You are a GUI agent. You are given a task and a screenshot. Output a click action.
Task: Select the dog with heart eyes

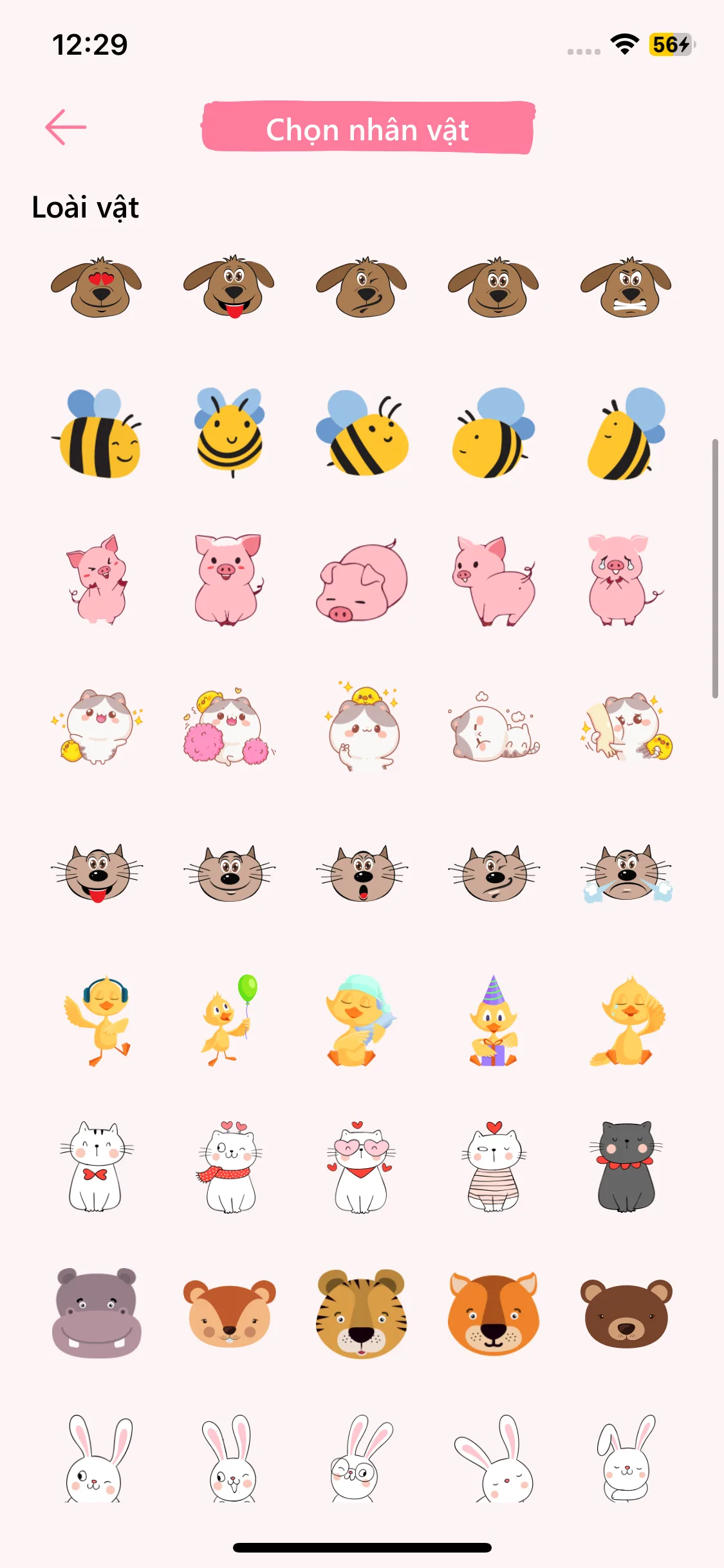pyautogui.click(x=97, y=287)
